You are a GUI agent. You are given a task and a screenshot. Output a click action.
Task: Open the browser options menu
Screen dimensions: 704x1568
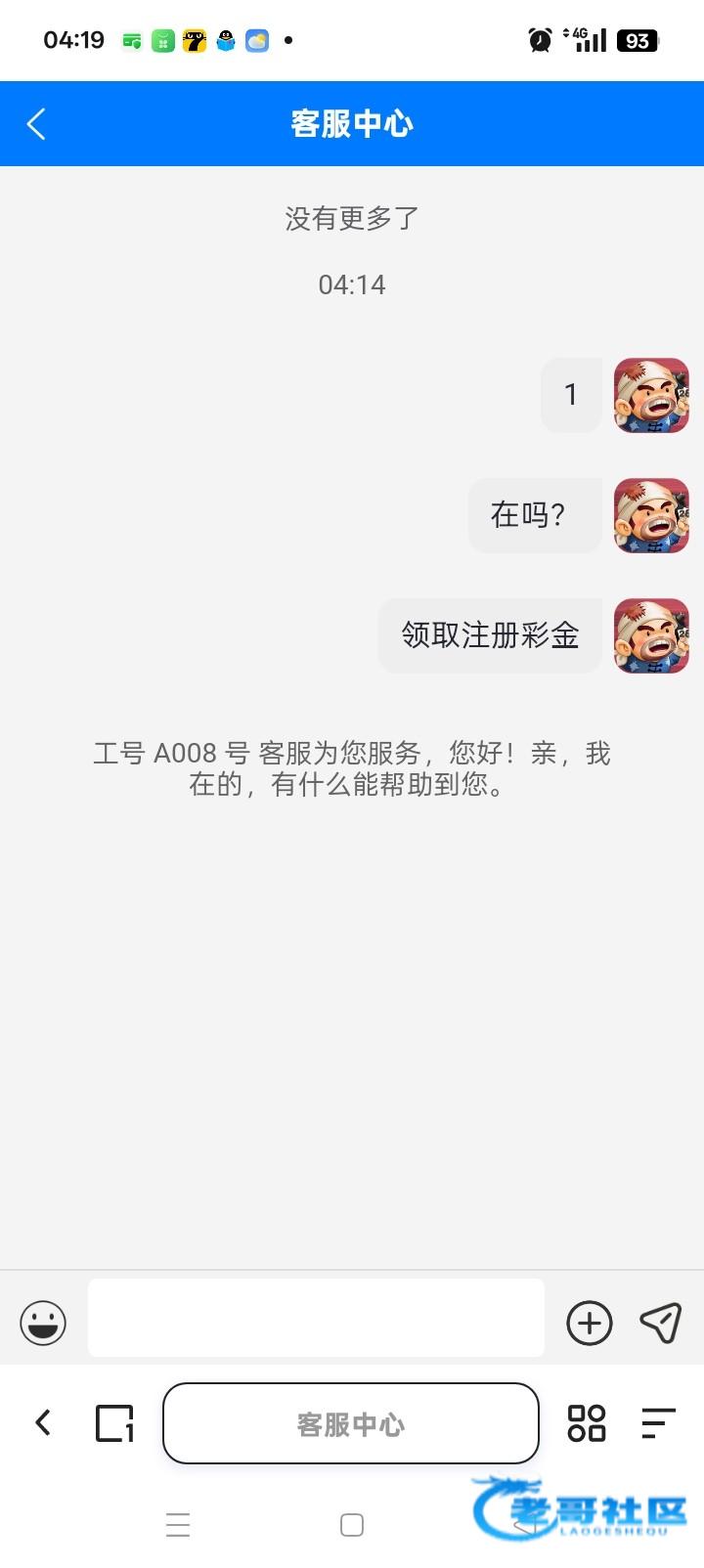point(658,1423)
